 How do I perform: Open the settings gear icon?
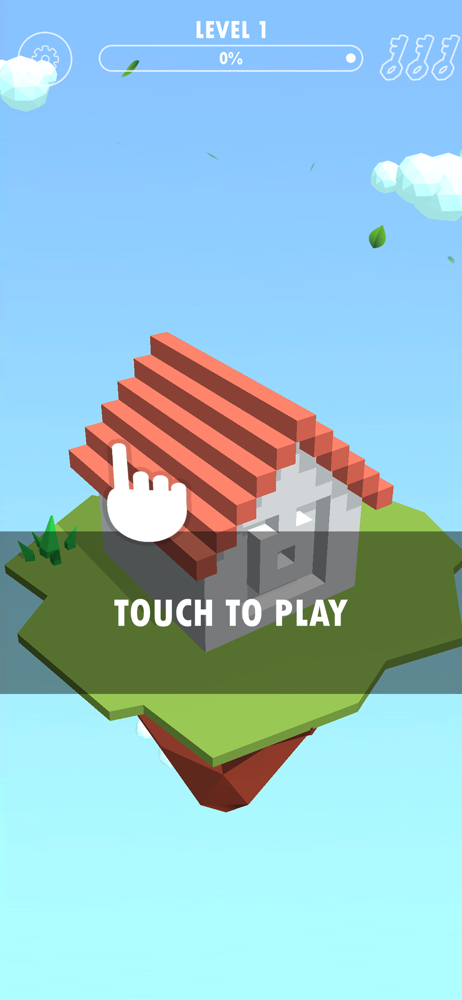(45, 58)
